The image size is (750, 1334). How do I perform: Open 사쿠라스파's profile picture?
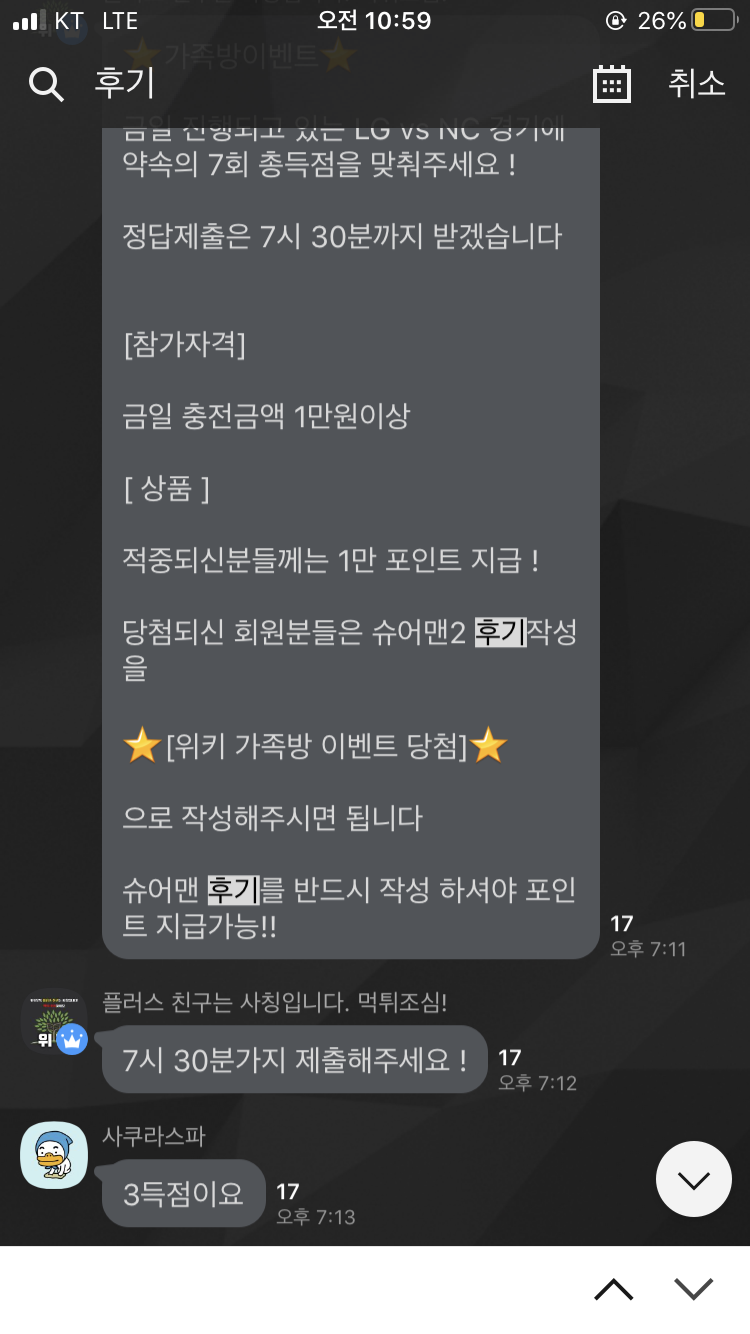click(54, 1155)
